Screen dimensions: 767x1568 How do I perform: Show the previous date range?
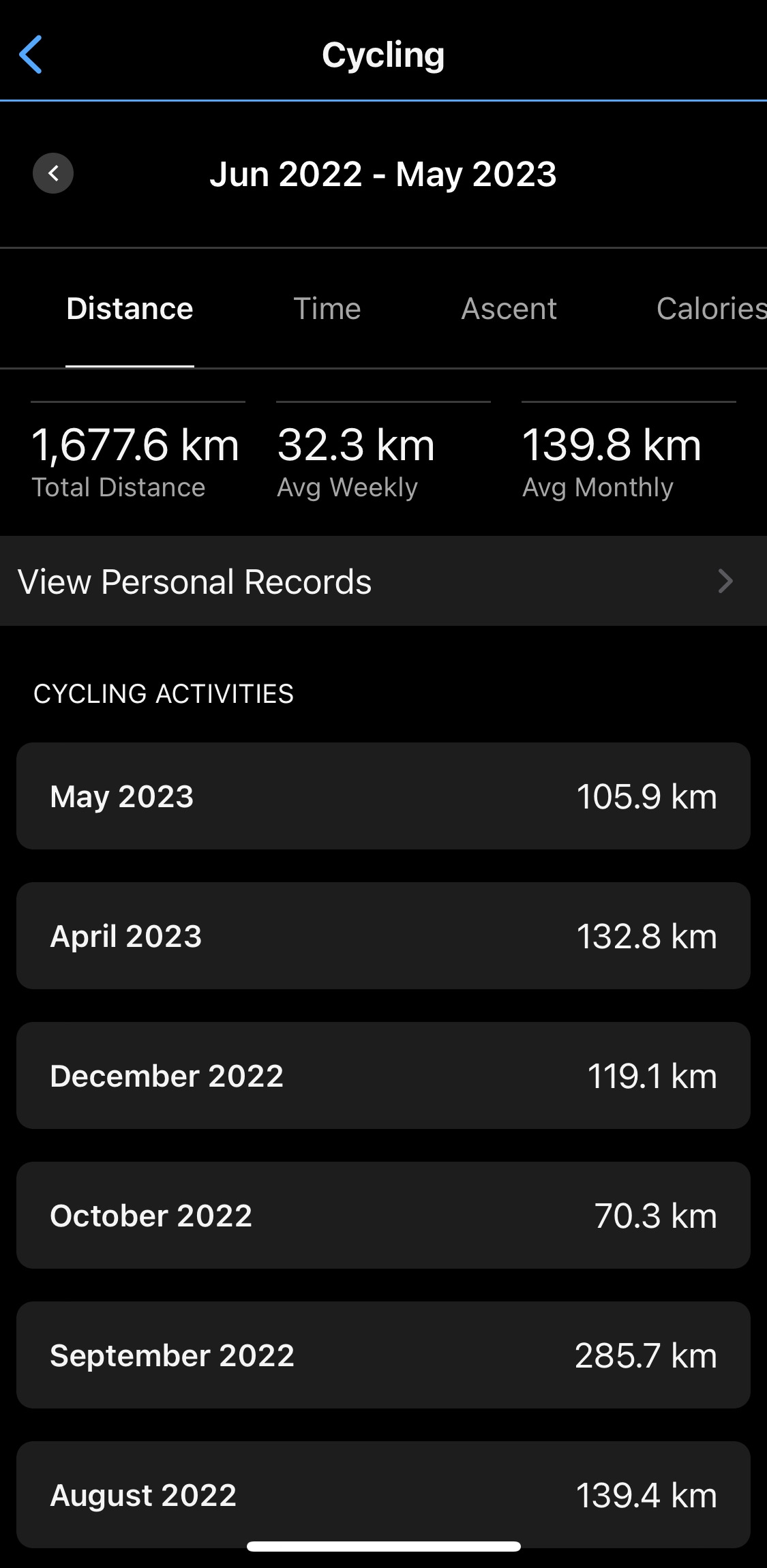[x=53, y=173]
